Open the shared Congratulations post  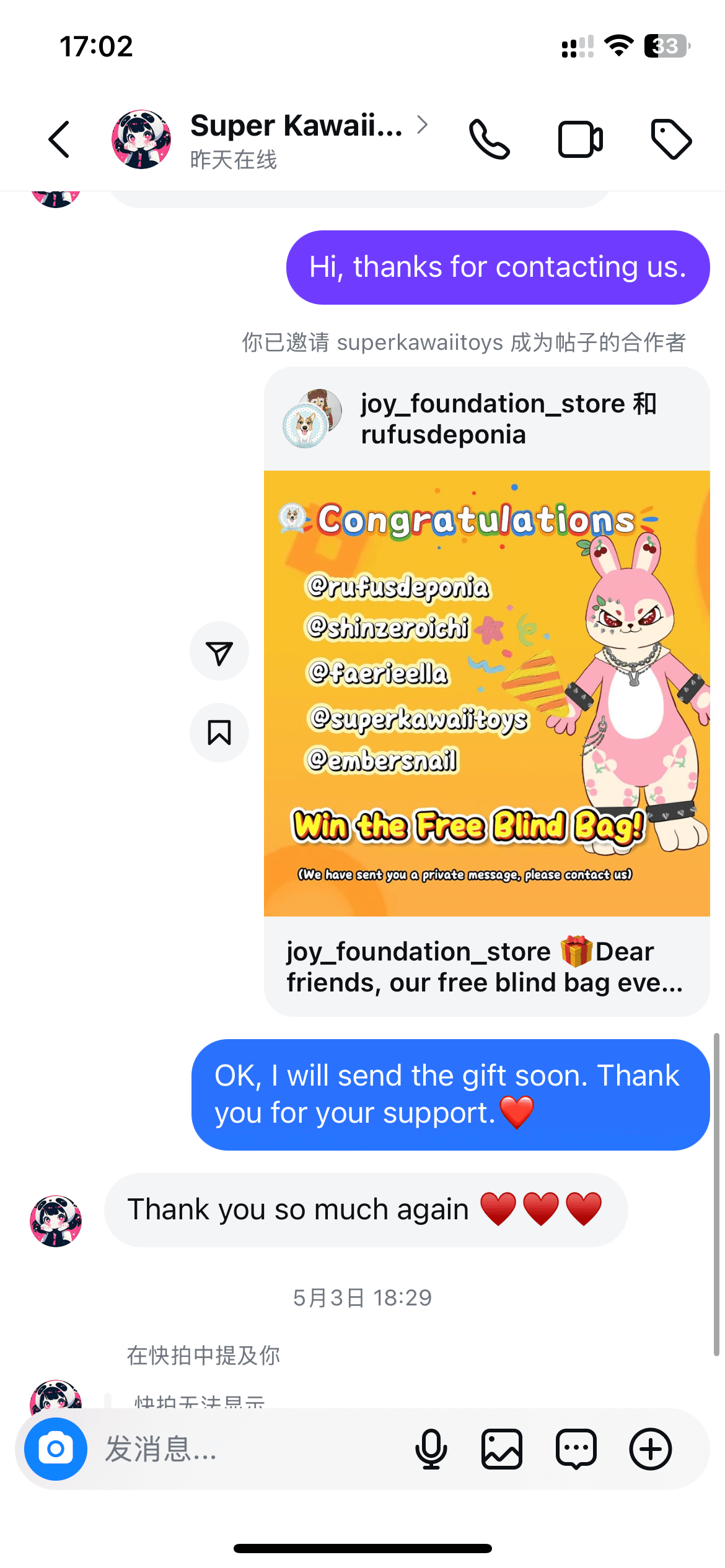486,692
